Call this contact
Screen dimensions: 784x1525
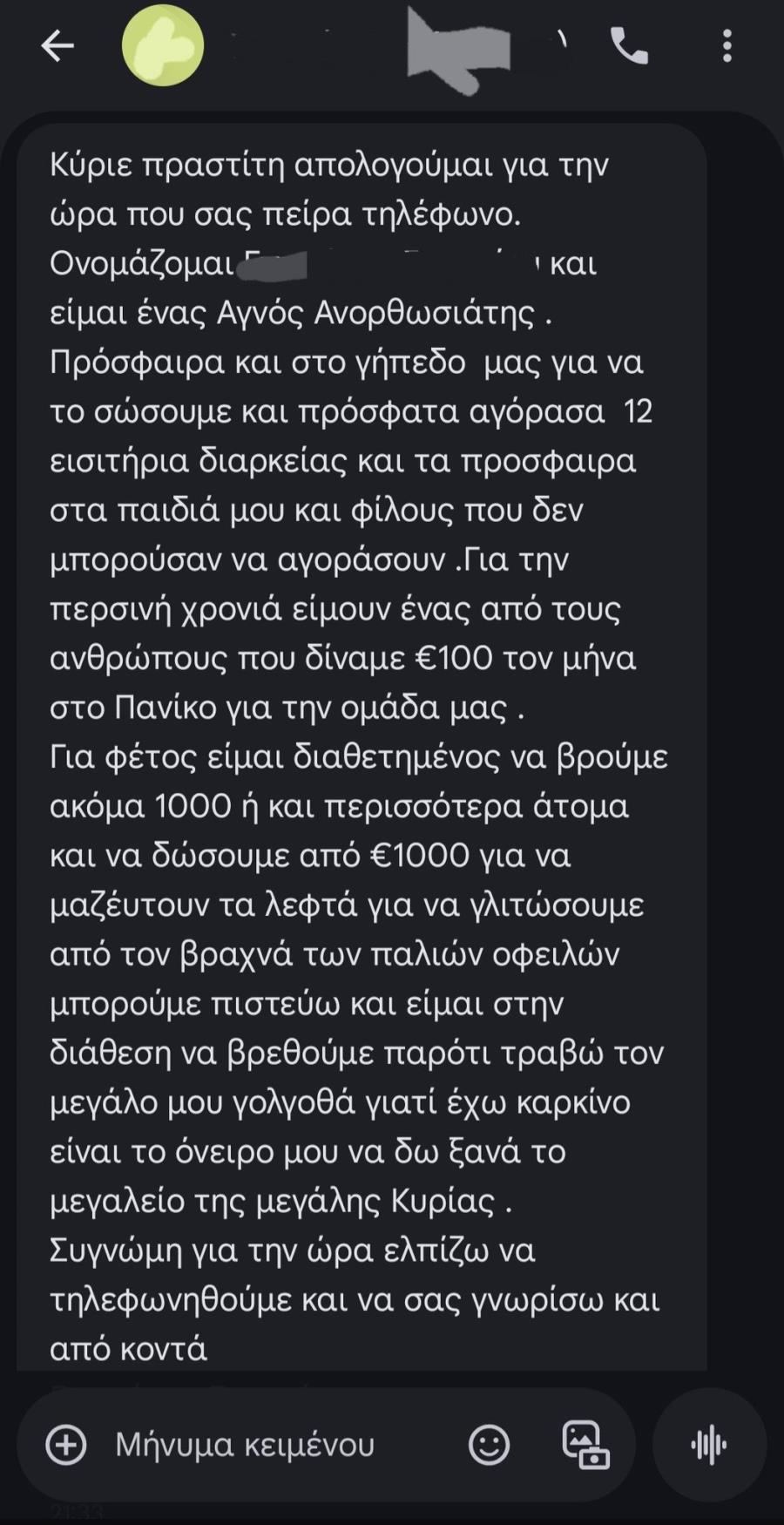pyautogui.click(x=629, y=46)
